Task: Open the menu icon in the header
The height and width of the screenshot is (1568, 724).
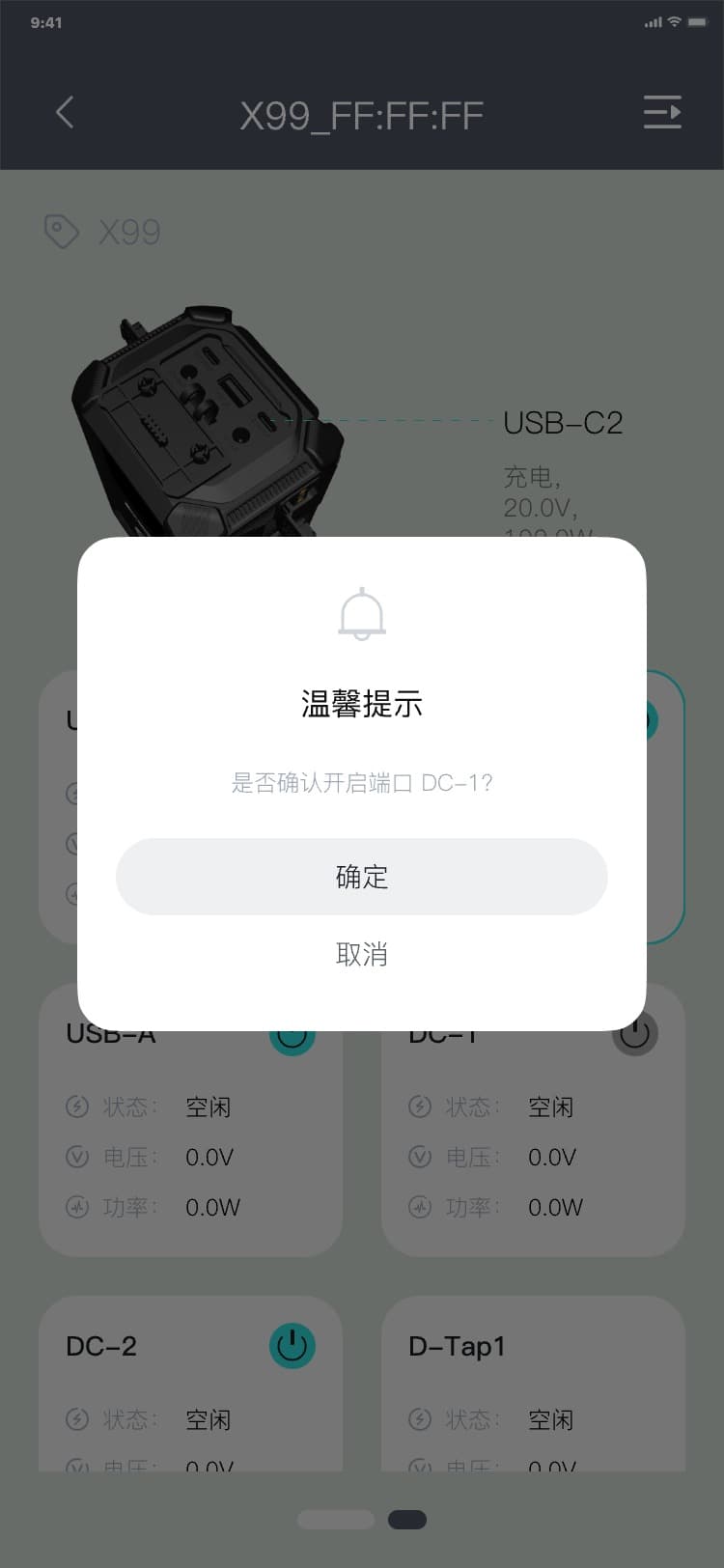Action: coord(662,113)
